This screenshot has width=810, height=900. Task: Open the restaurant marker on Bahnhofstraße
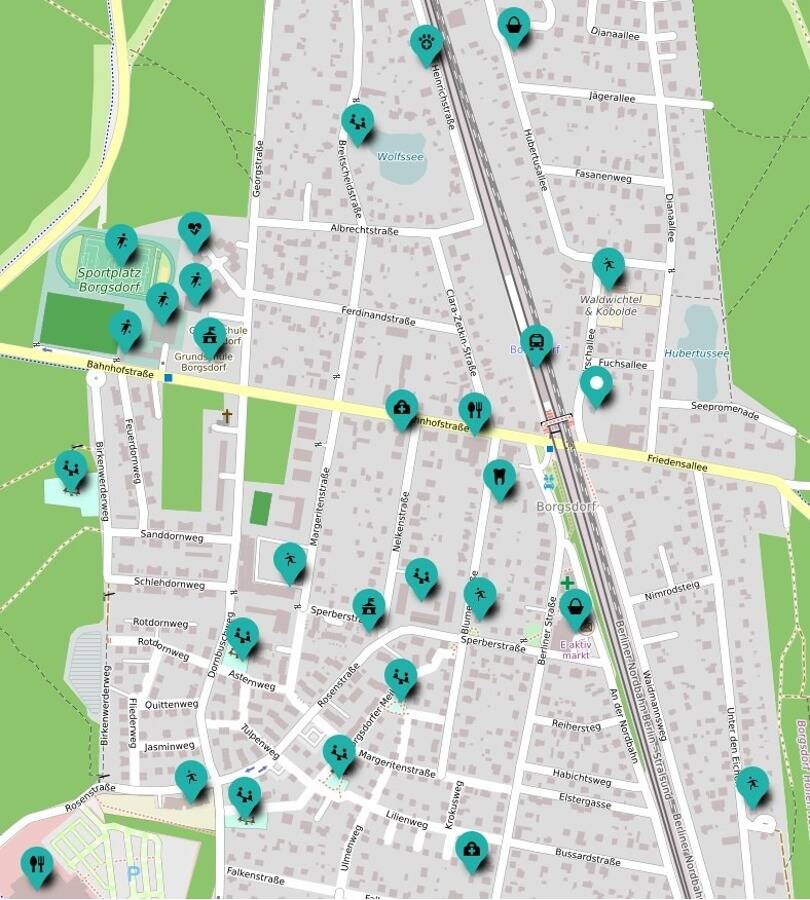pyautogui.click(x=475, y=410)
